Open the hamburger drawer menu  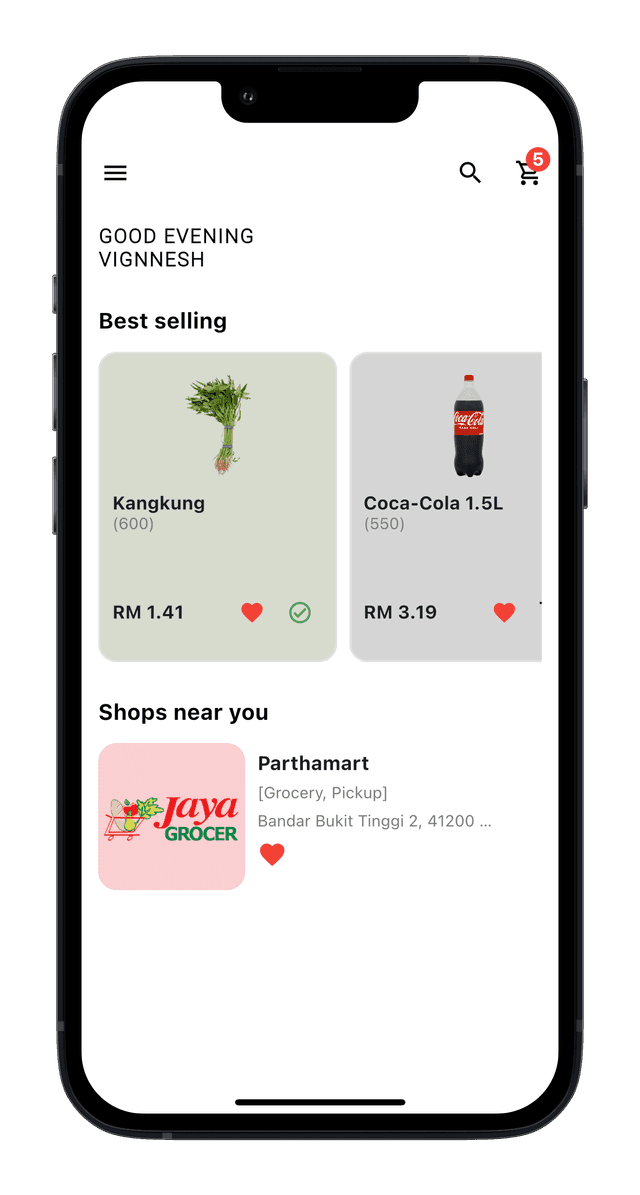pyautogui.click(x=116, y=173)
